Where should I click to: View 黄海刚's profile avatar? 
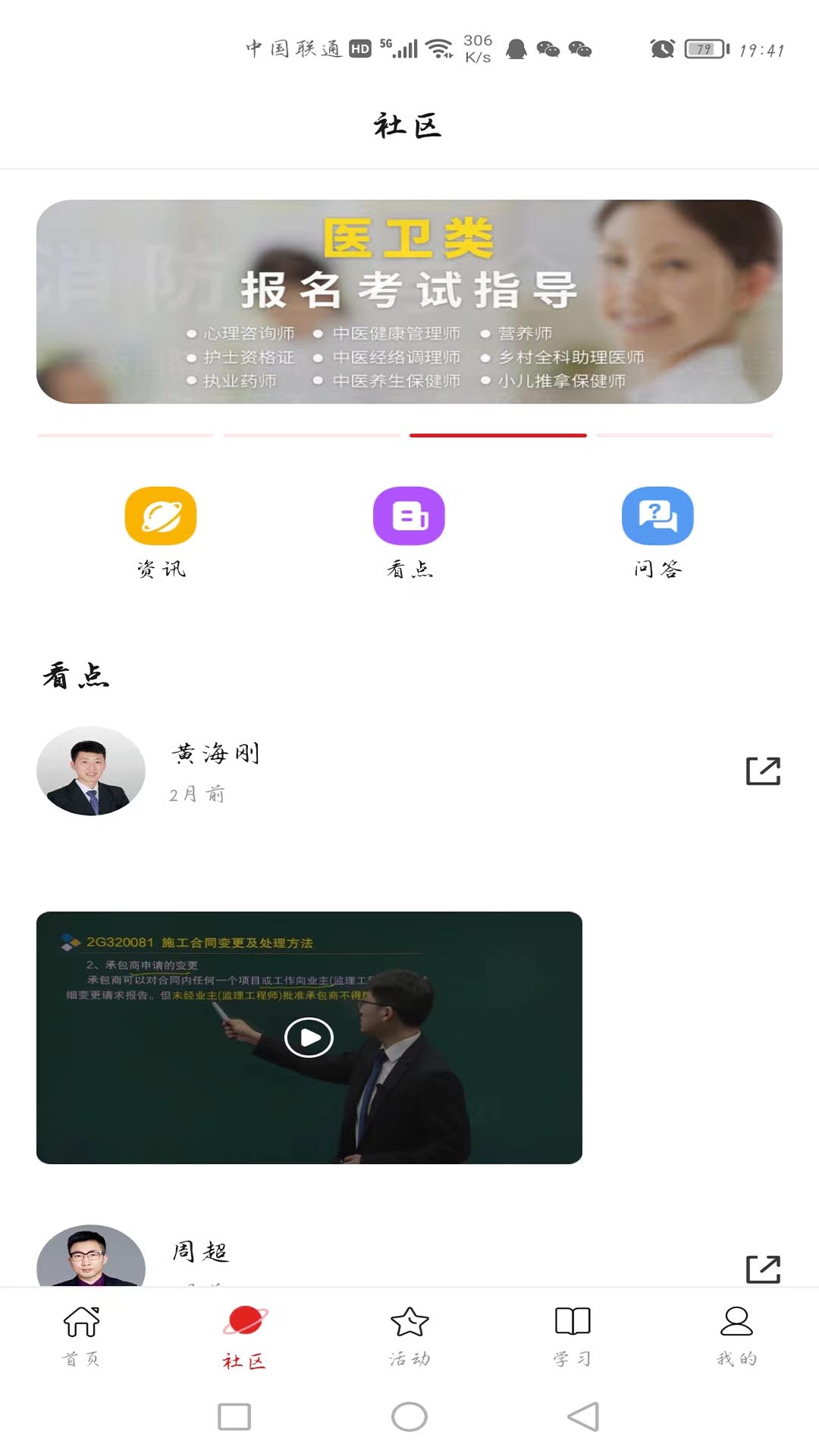[91, 771]
